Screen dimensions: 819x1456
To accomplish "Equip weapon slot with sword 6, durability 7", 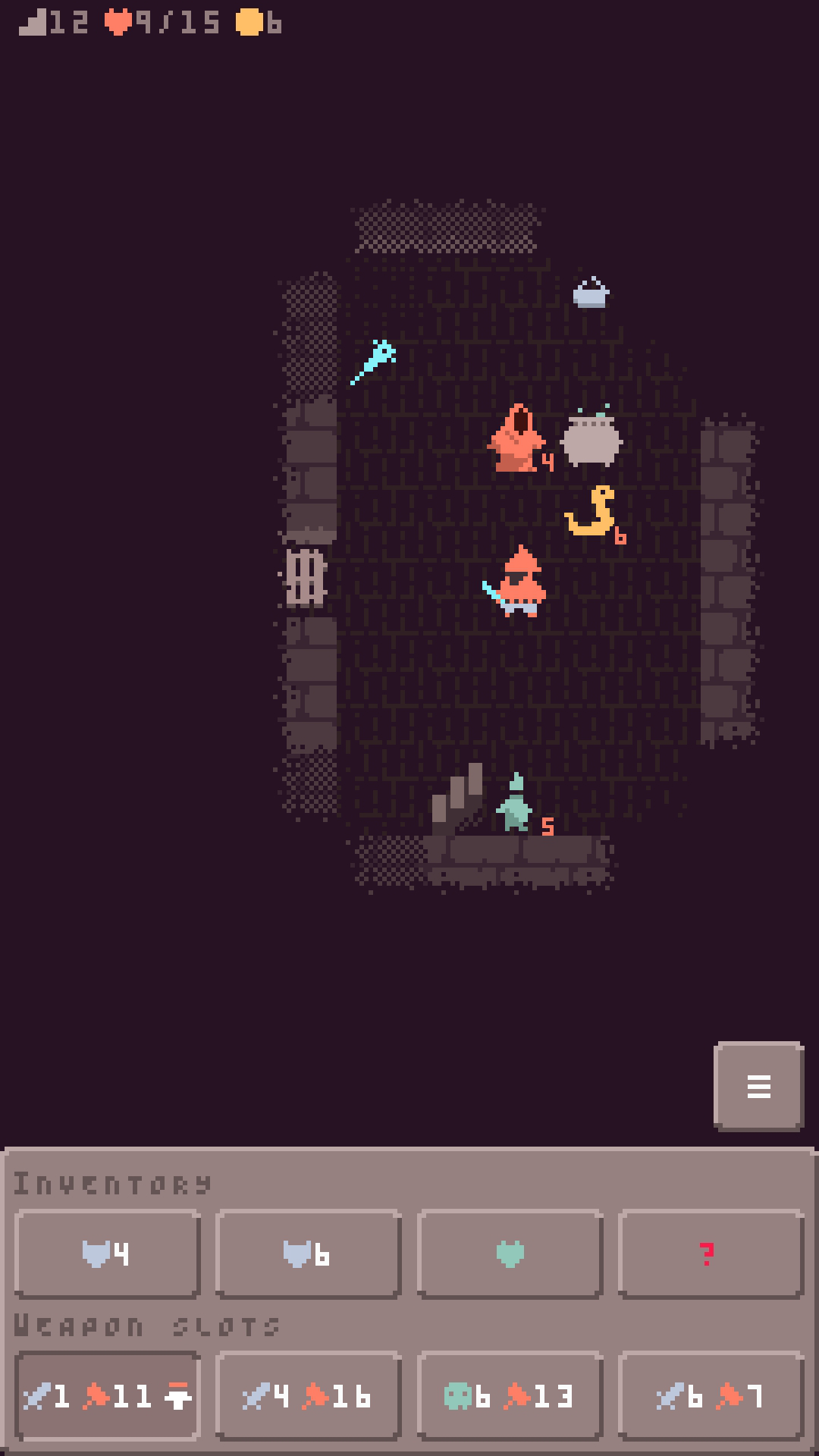I will 711,1395.
